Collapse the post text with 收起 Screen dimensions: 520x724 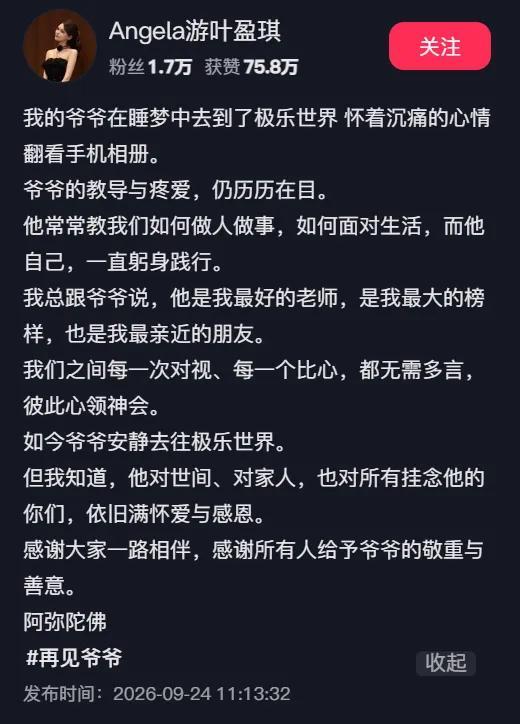tap(446, 663)
